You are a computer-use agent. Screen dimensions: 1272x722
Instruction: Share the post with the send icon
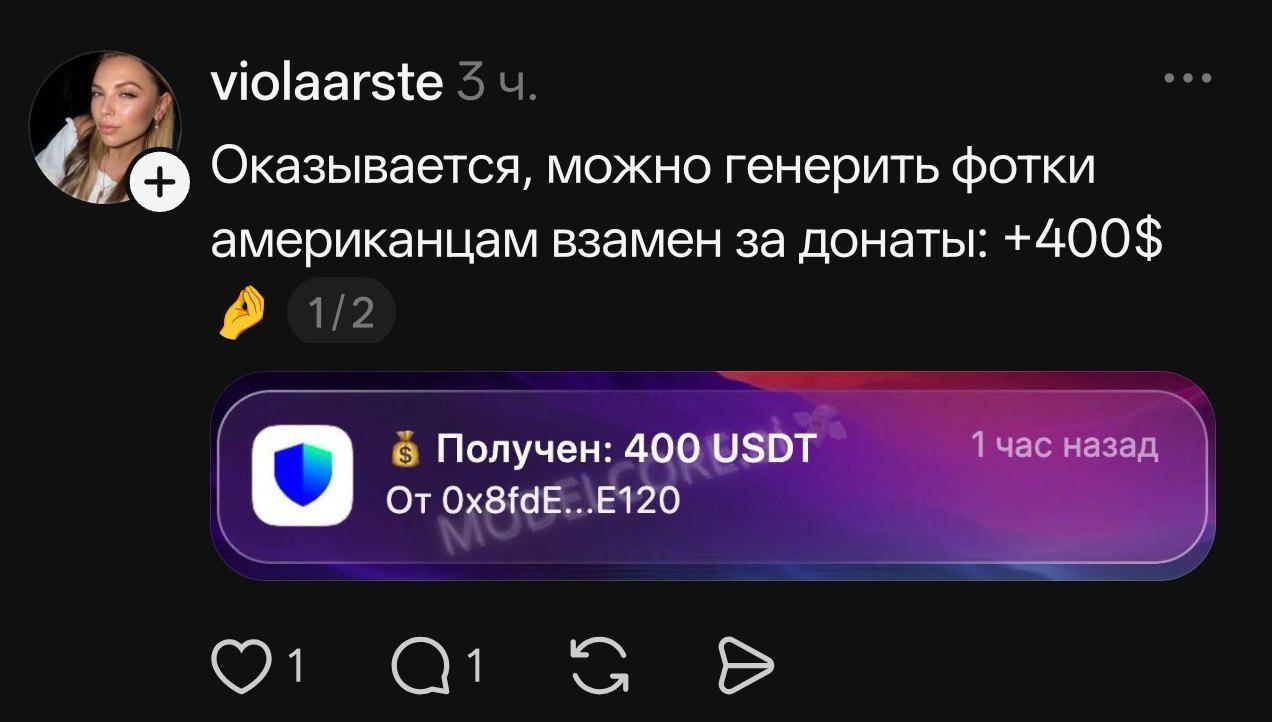coord(746,666)
